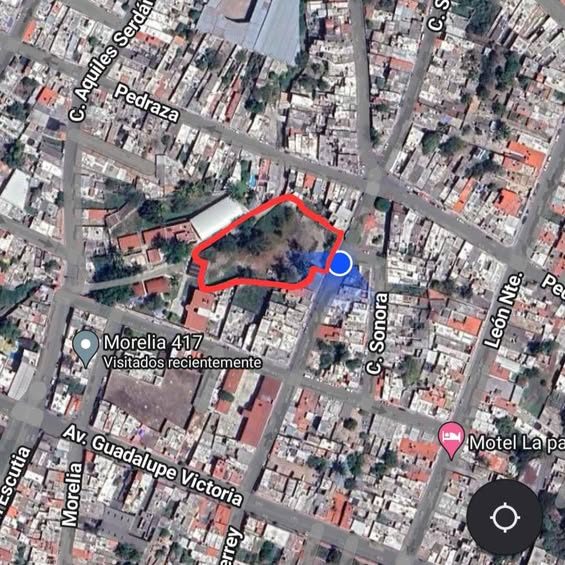This screenshot has height=565, width=565.
Task: Tap the blue current-location dot
Action: coord(340,263)
